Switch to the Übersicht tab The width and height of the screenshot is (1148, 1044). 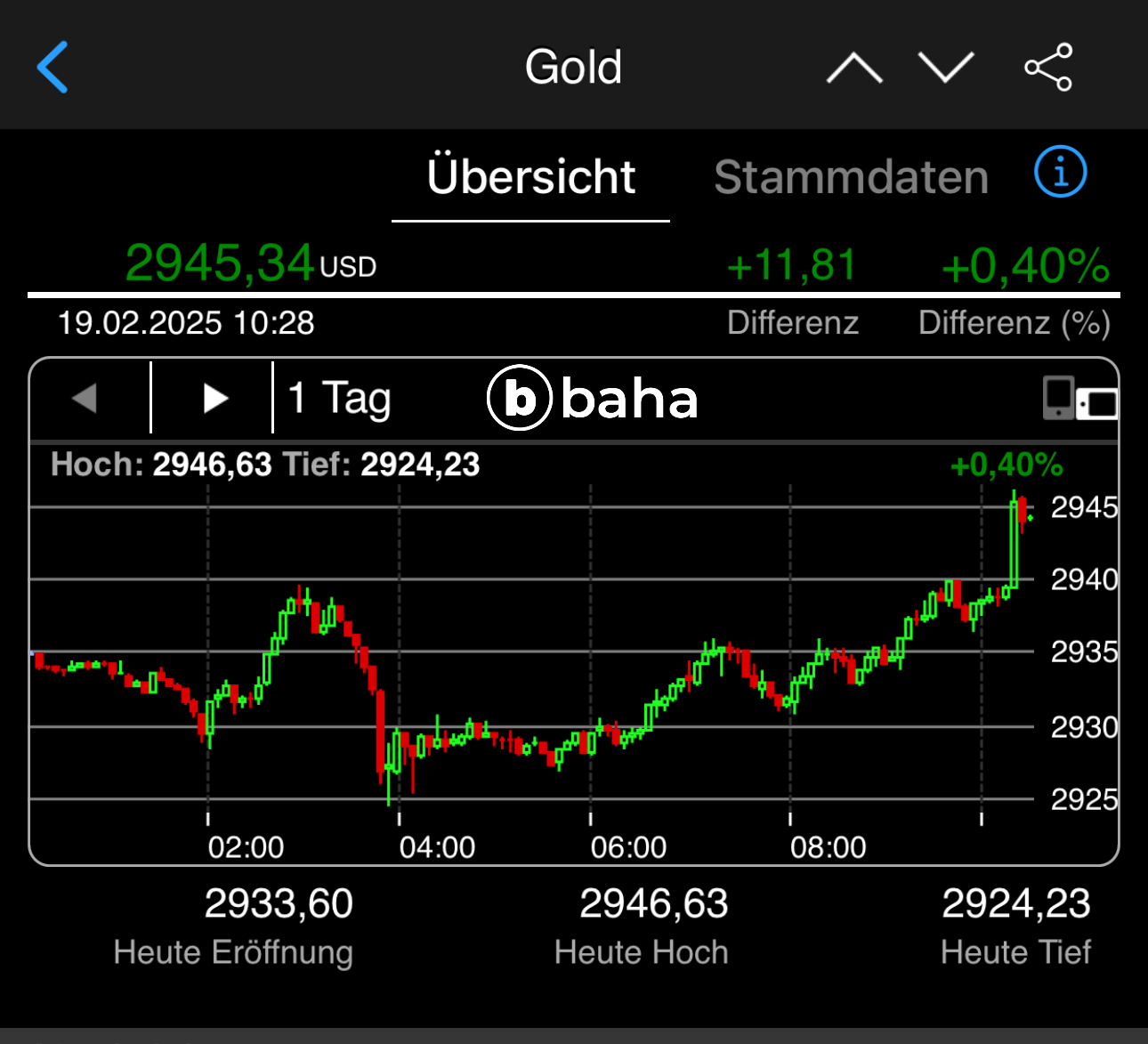click(x=530, y=177)
